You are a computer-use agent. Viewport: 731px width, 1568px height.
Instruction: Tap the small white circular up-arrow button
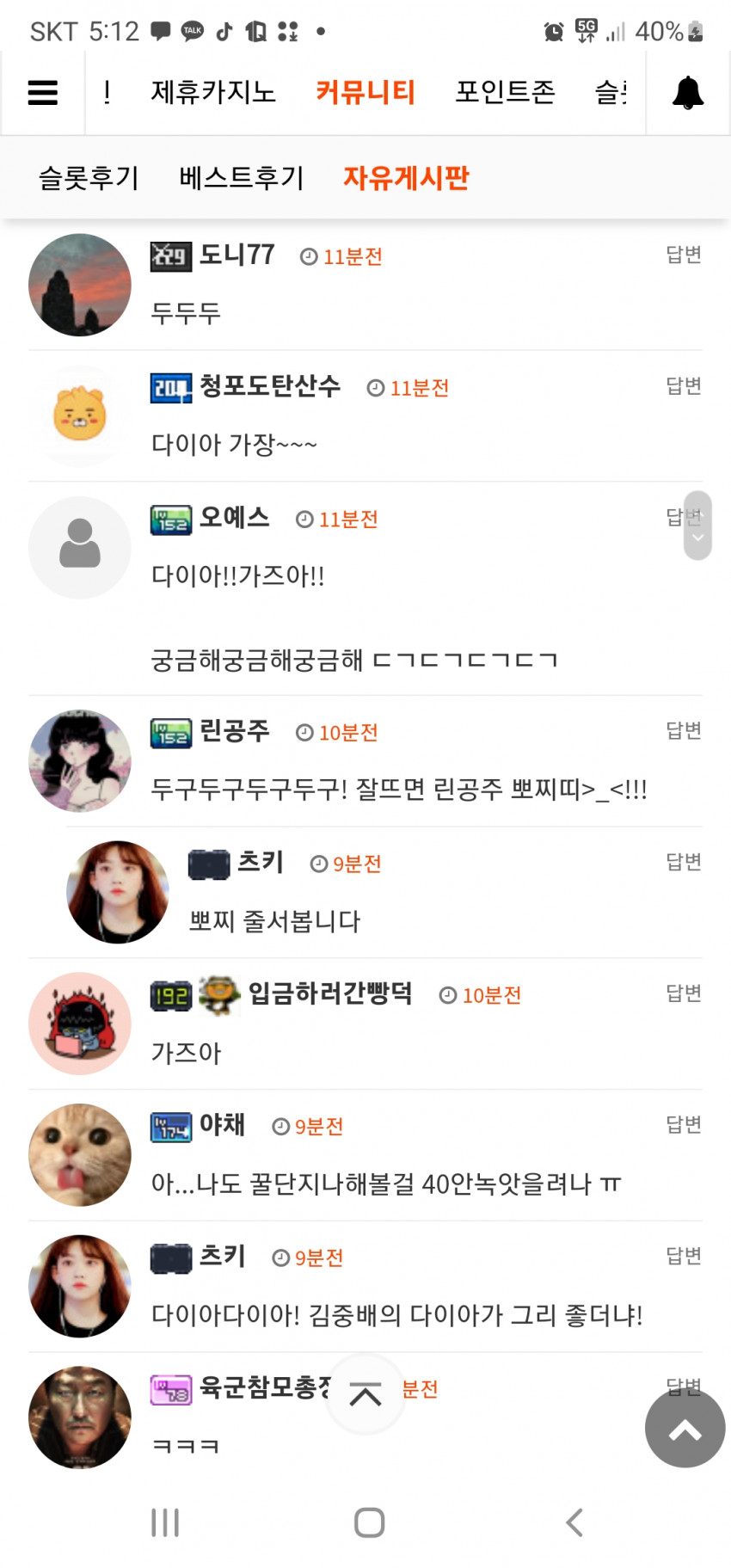pyautogui.click(x=365, y=1394)
